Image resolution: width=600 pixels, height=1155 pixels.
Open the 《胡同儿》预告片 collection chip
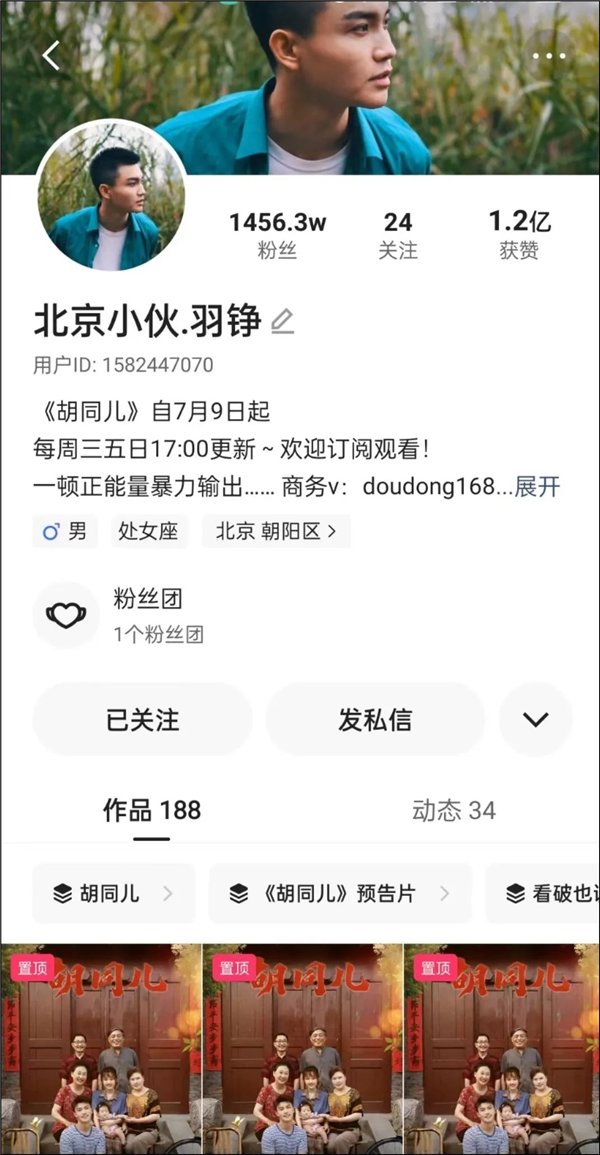click(x=340, y=893)
